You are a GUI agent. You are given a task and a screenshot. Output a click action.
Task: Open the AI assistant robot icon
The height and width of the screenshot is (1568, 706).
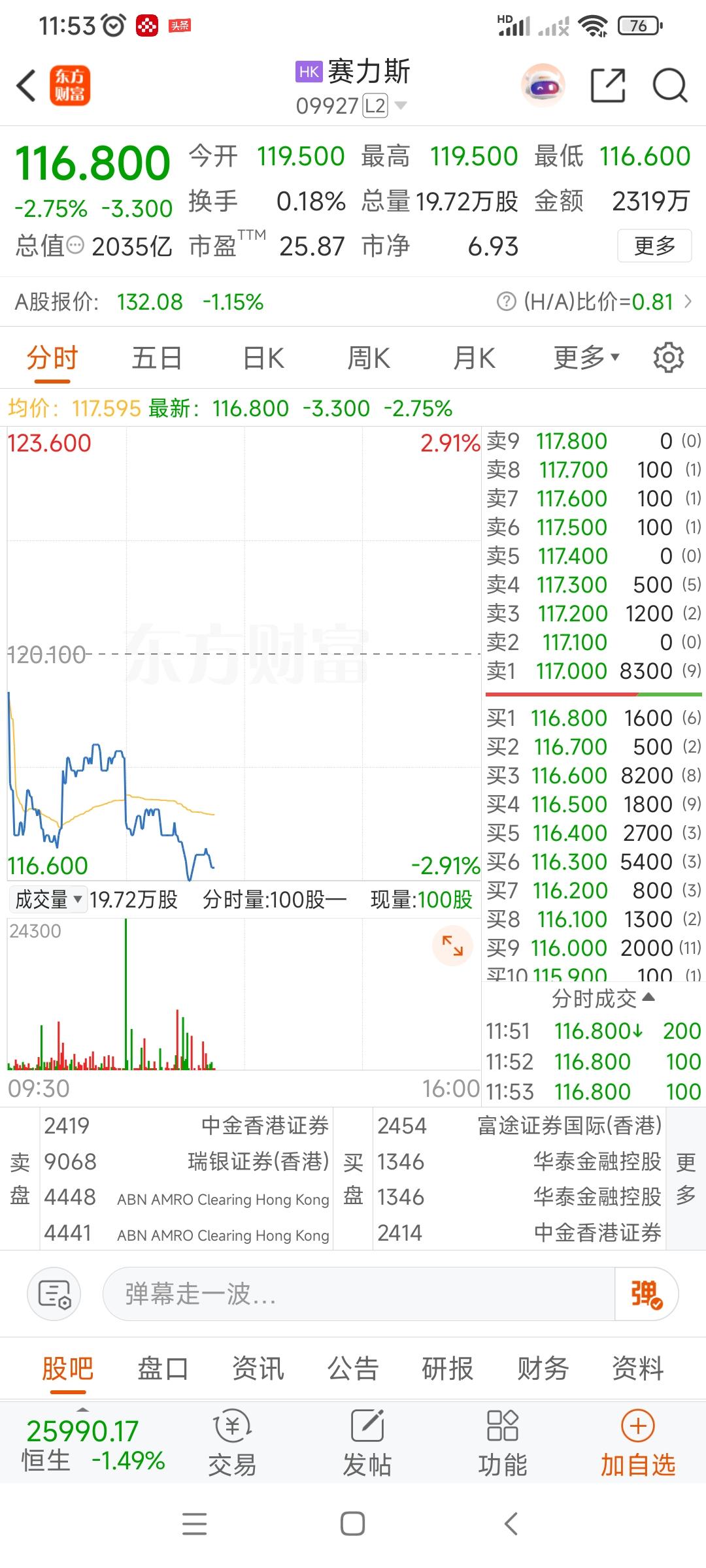[x=544, y=85]
